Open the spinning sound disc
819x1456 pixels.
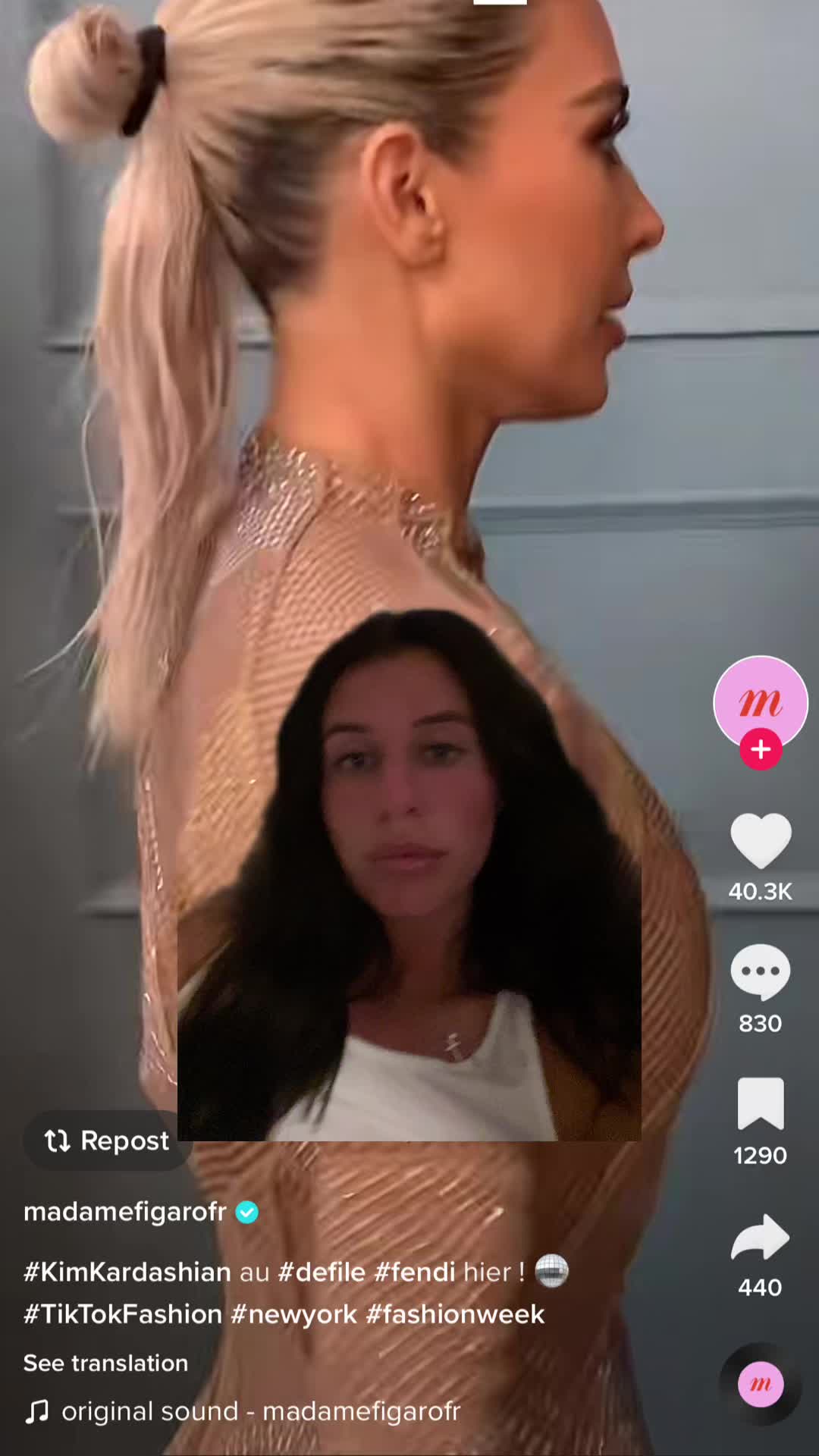click(761, 1384)
